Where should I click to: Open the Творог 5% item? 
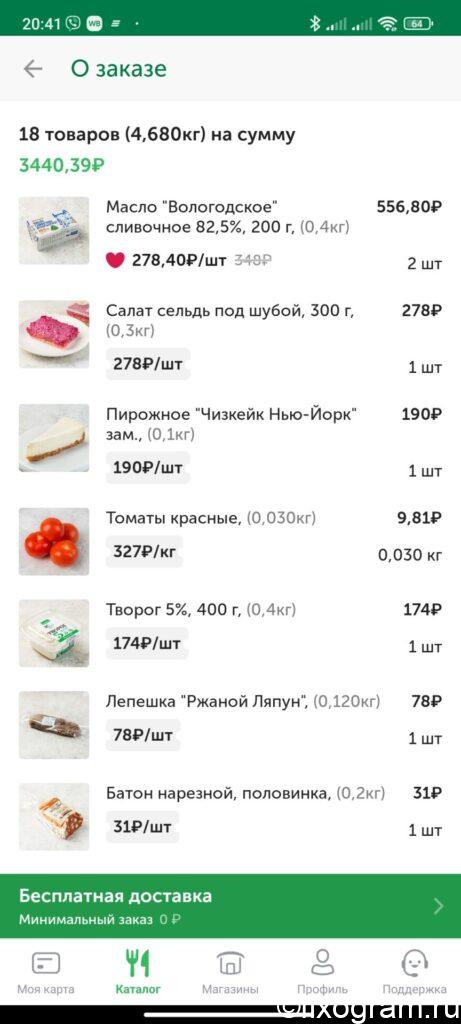point(230,633)
